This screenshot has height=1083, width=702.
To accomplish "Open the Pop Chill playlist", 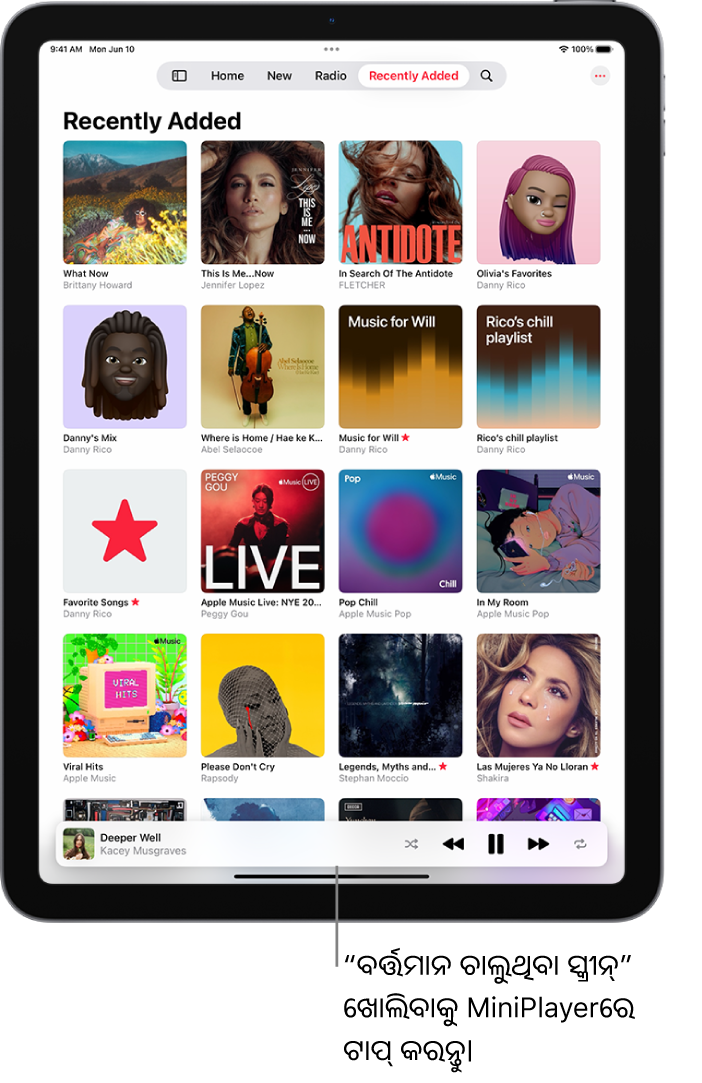I will point(400,531).
